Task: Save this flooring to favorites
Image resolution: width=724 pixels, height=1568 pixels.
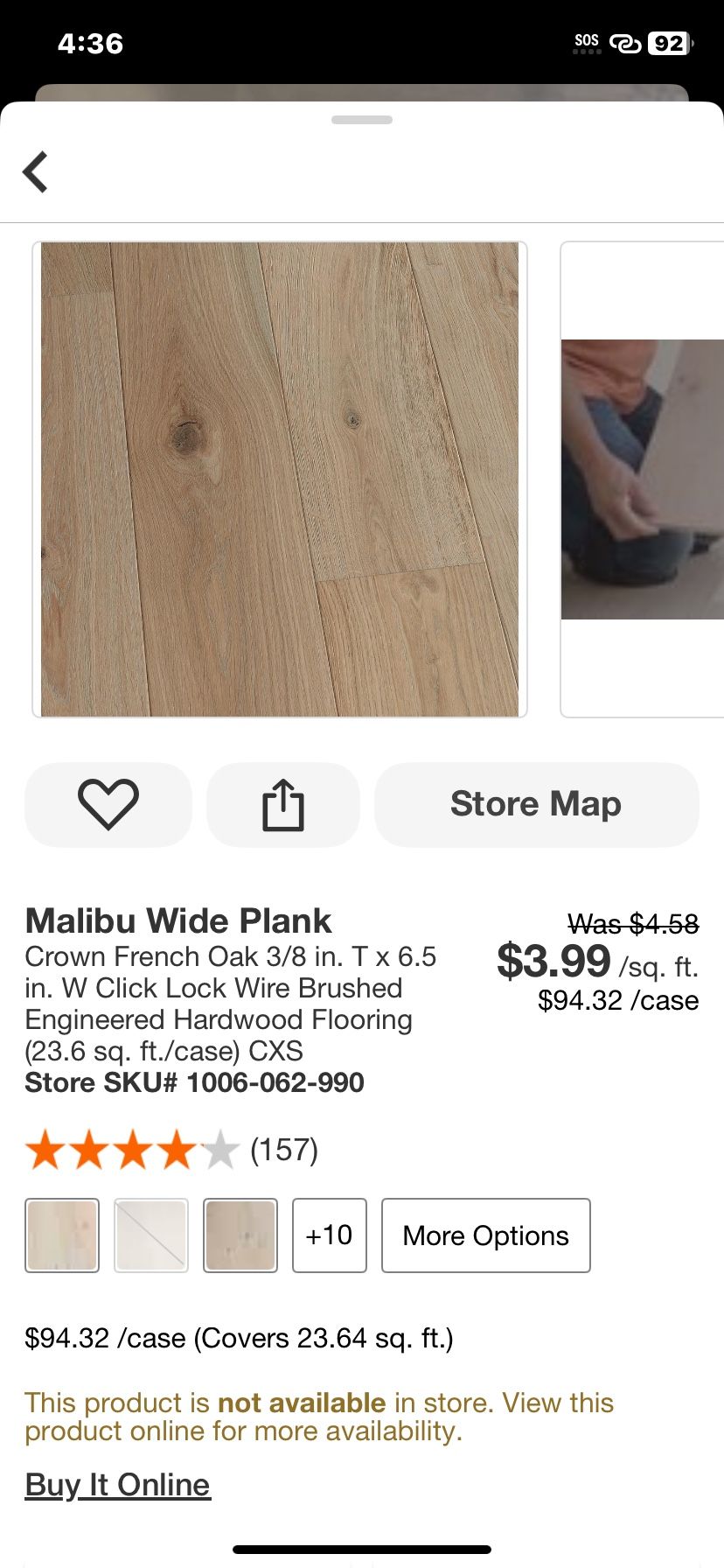Action: click(108, 804)
